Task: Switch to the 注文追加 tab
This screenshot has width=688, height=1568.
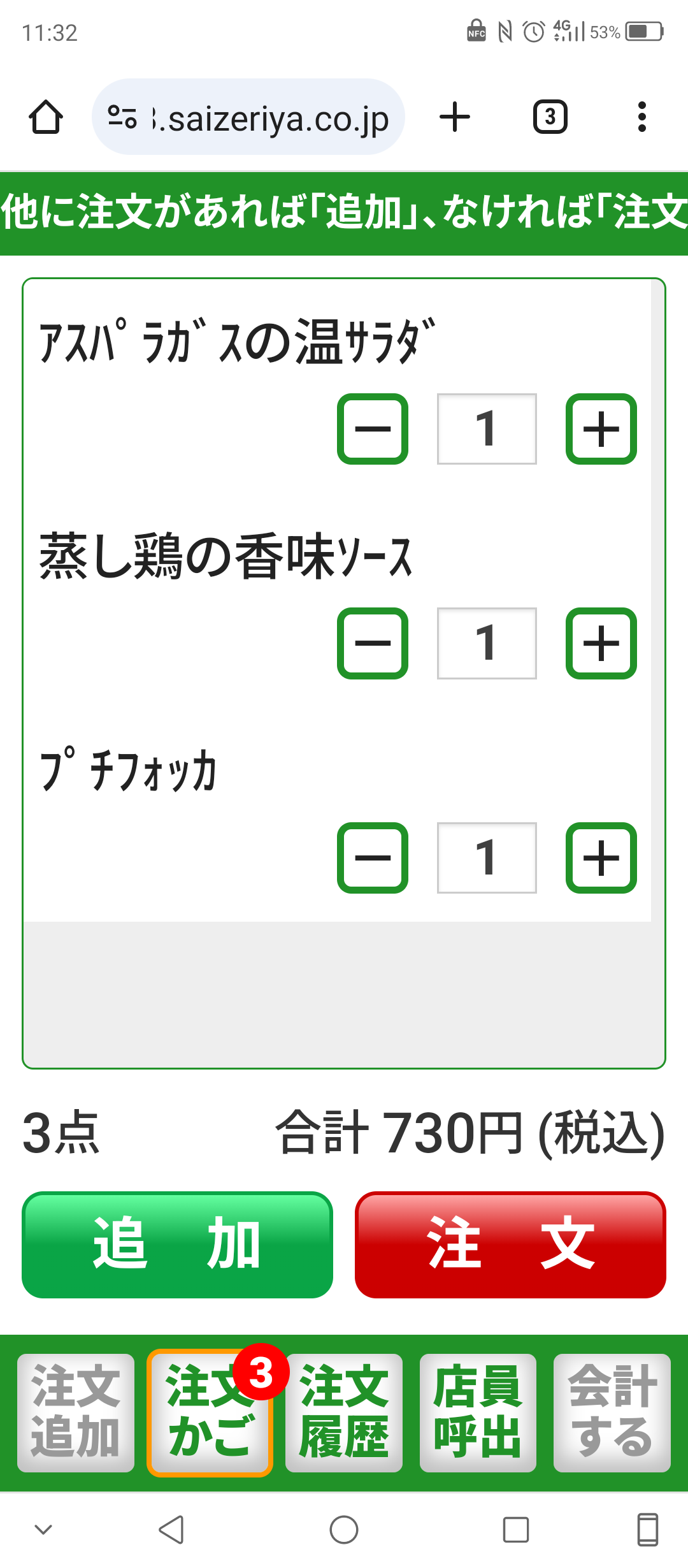Action: click(76, 1412)
